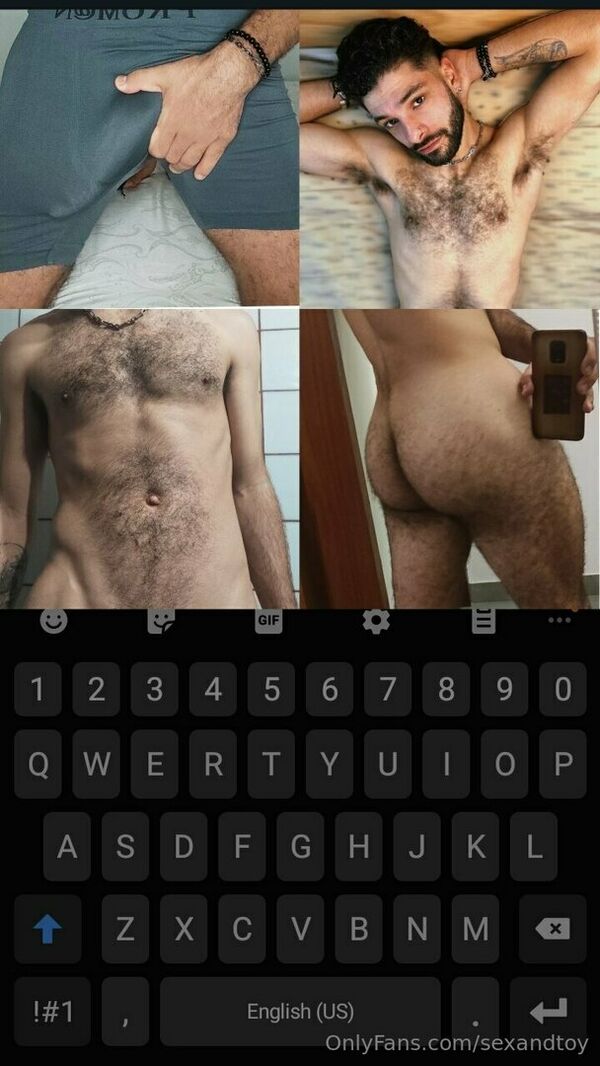Switch to the !#1 symbols layout
Image resolution: width=600 pixels, height=1066 pixels.
[53, 1011]
